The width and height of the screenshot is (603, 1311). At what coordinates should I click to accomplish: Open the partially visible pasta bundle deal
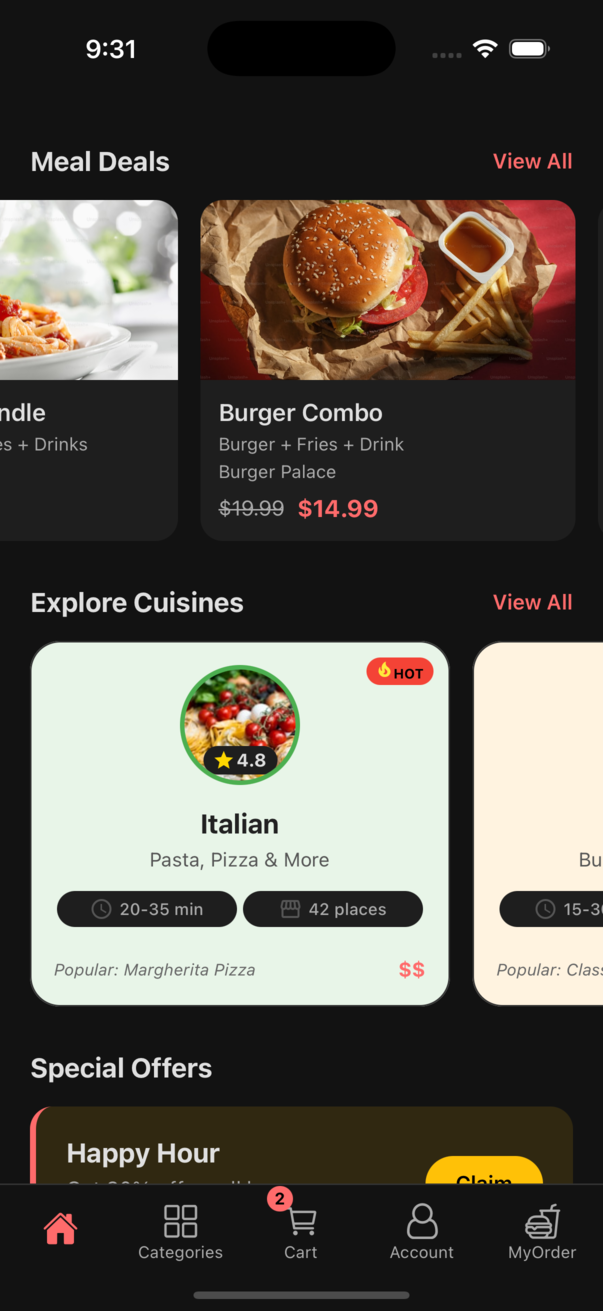(x=88, y=370)
